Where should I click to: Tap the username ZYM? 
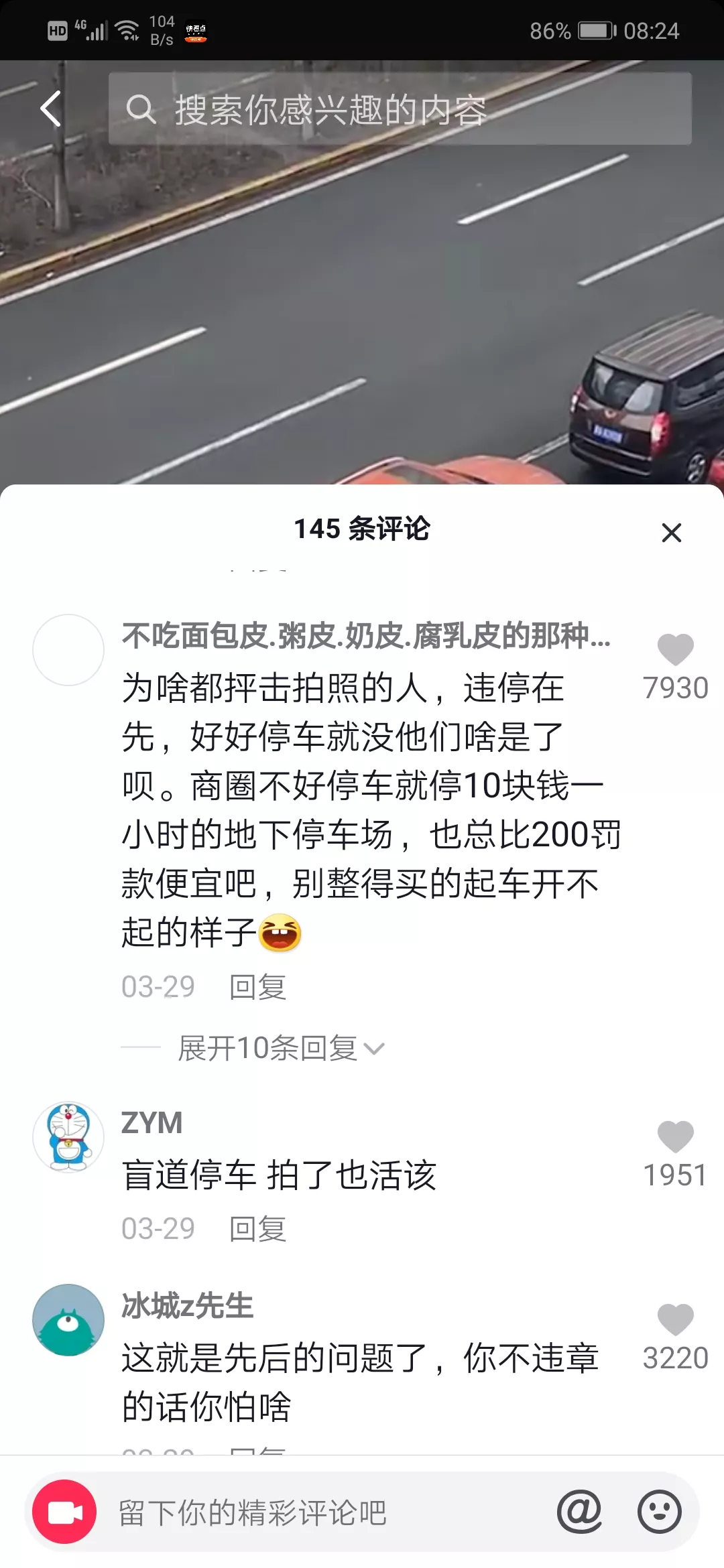[152, 1123]
